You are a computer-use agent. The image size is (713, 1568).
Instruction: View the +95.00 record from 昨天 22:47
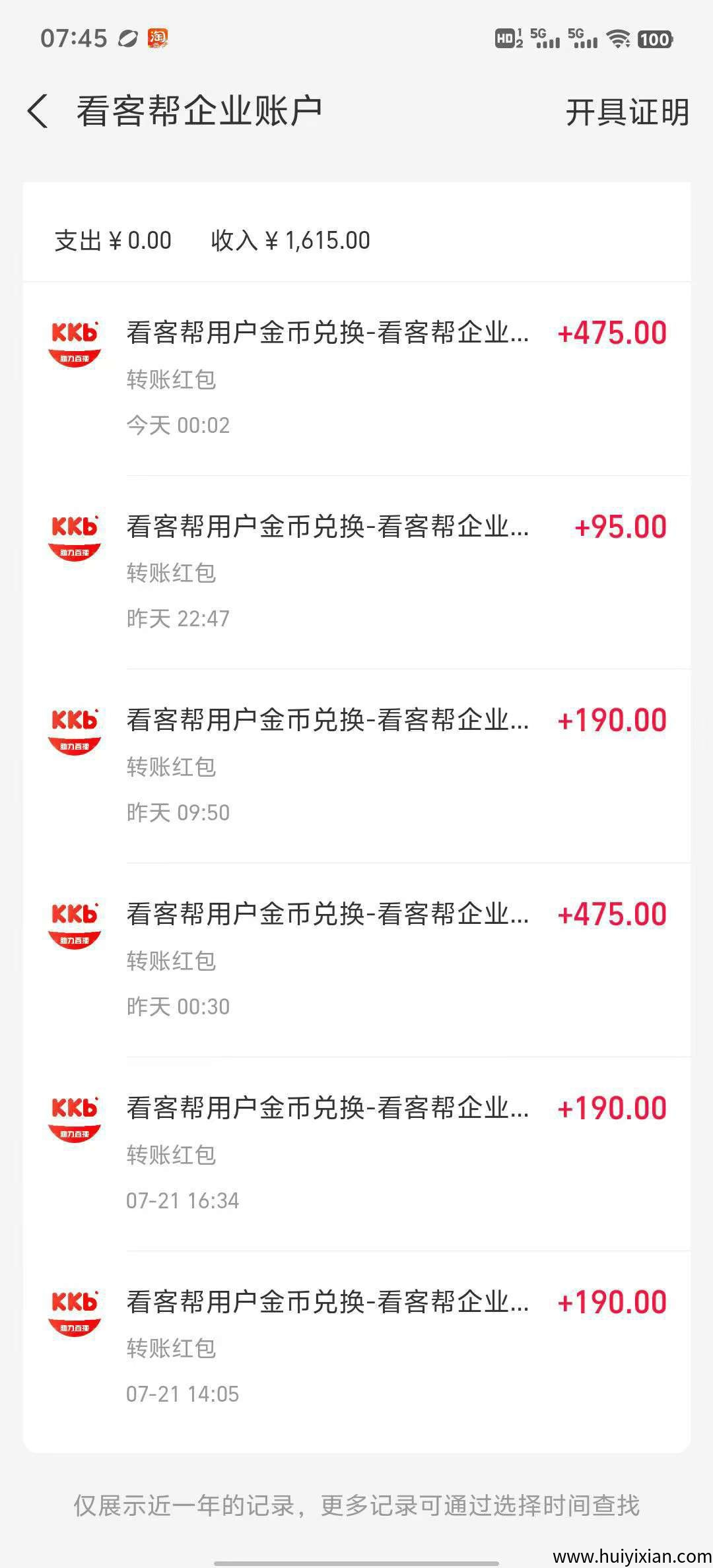click(x=356, y=572)
